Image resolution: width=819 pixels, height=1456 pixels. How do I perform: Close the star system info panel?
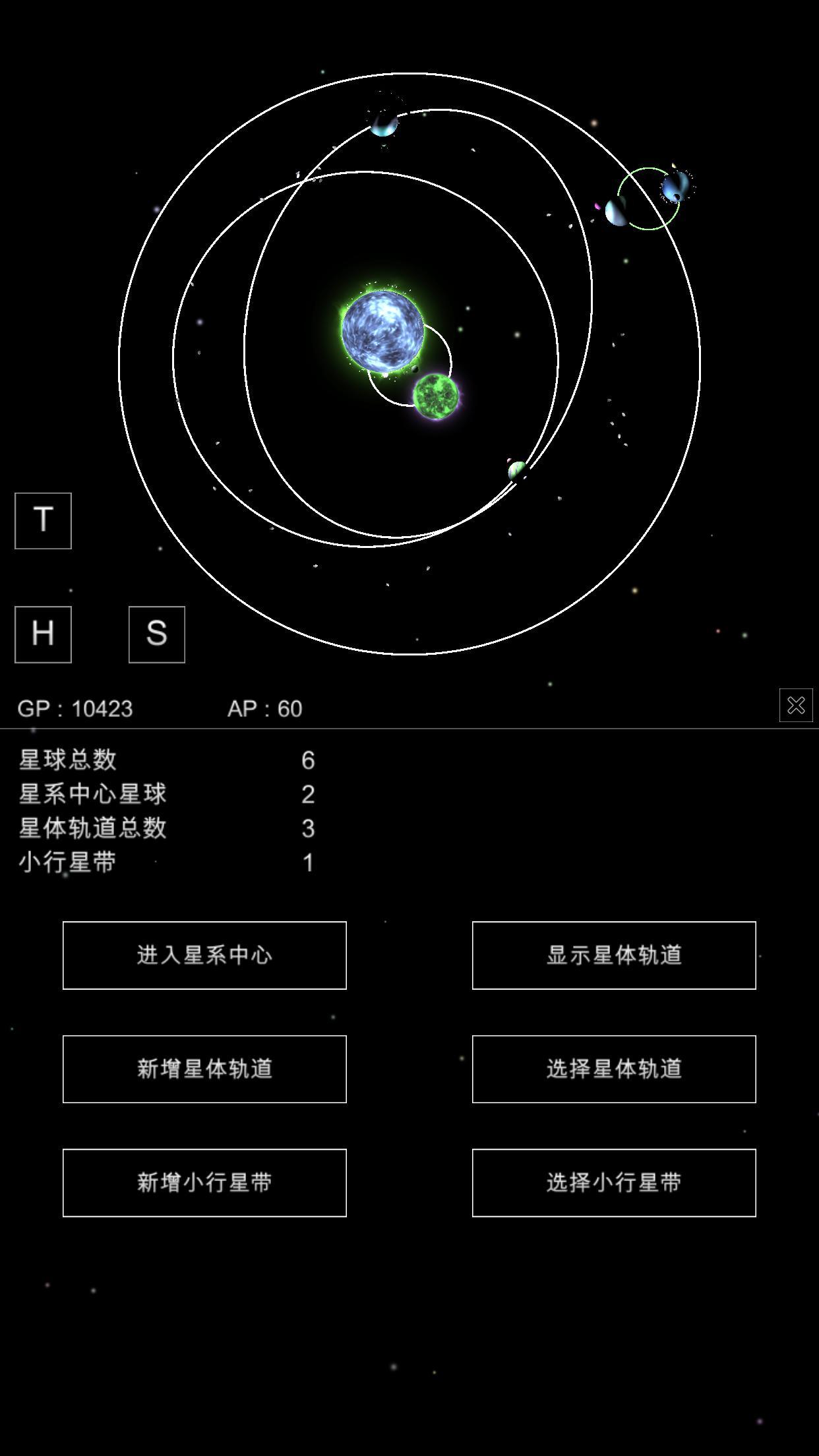coord(795,705)
